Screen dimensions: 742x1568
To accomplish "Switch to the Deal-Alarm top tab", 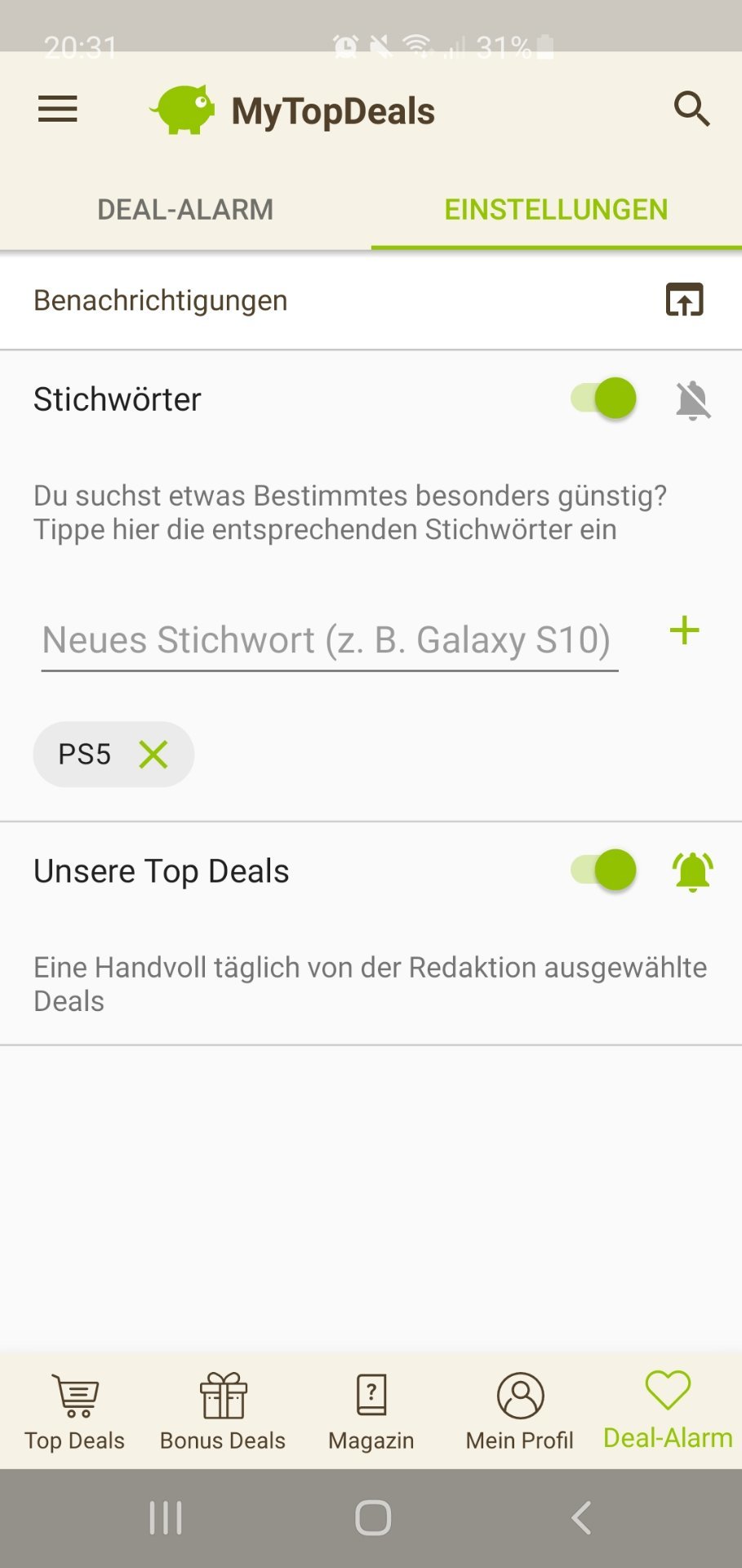I will coord(185,210).
